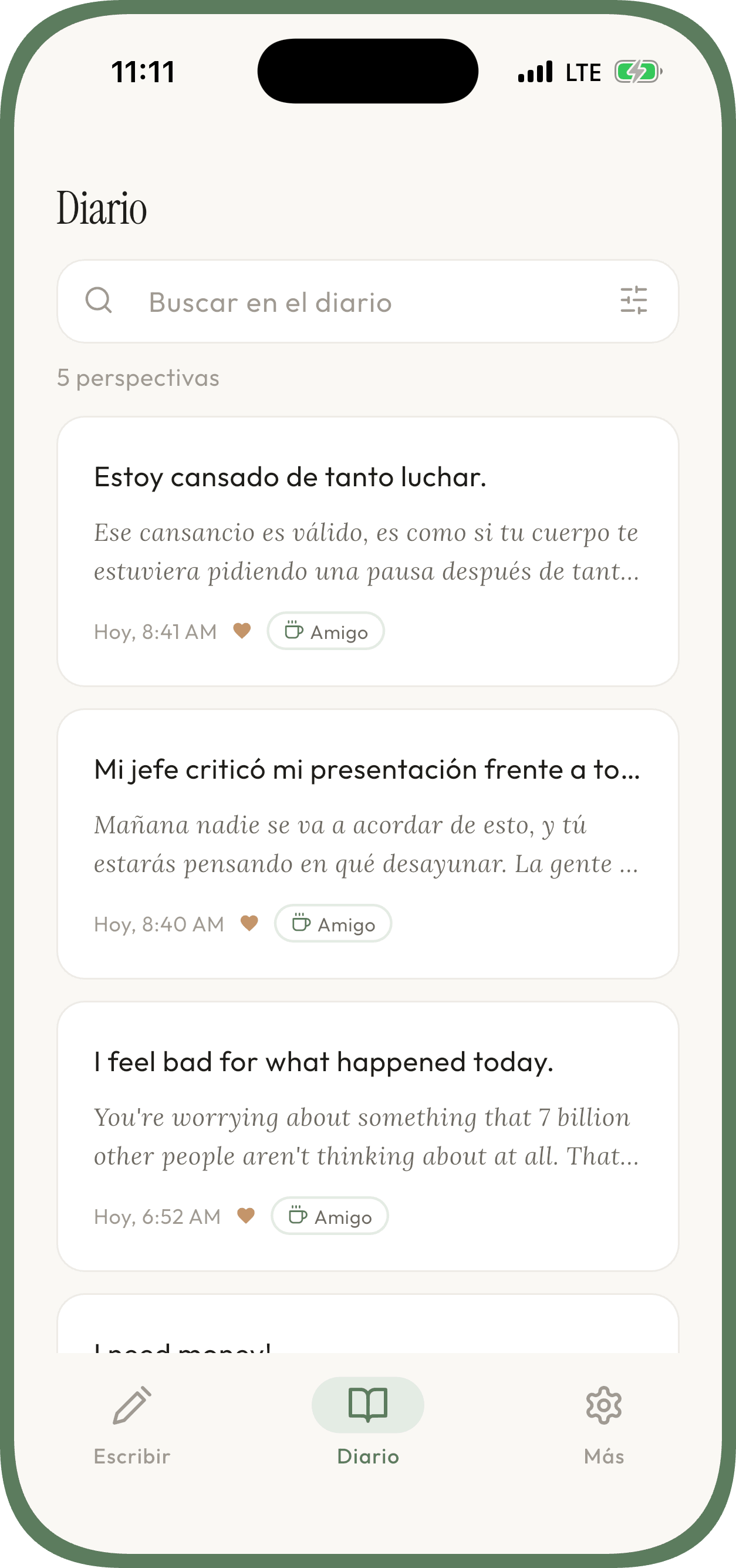This screenshot has height=1568, width=736.
Task: Click the cup icon on the 8:40 AM Amigo badge
Action: (x=302, y=924)
